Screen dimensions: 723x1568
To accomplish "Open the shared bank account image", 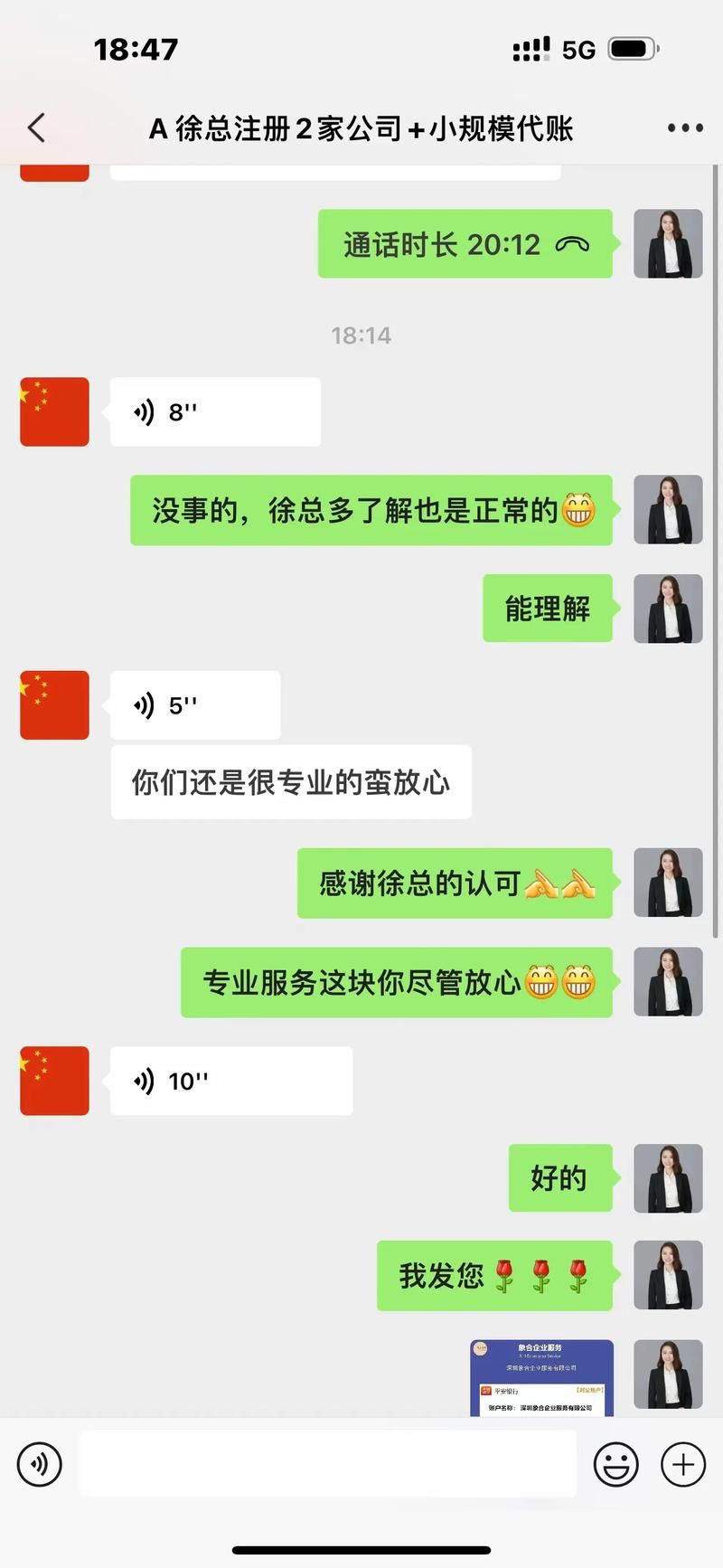I will click(541, 1378).
